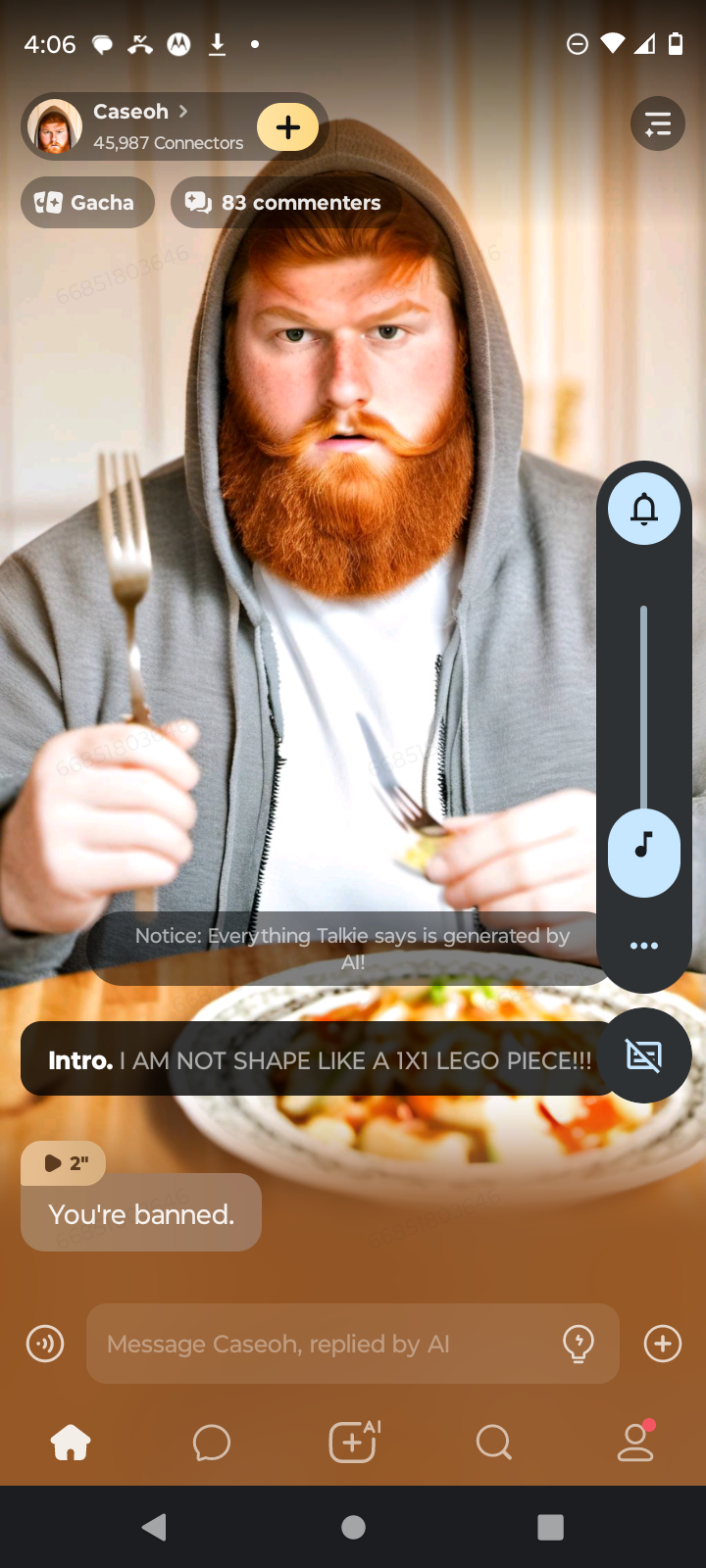Screen dimensions: 706x1568
Task: Go to the Home tab
Action: click(71, 1443)
